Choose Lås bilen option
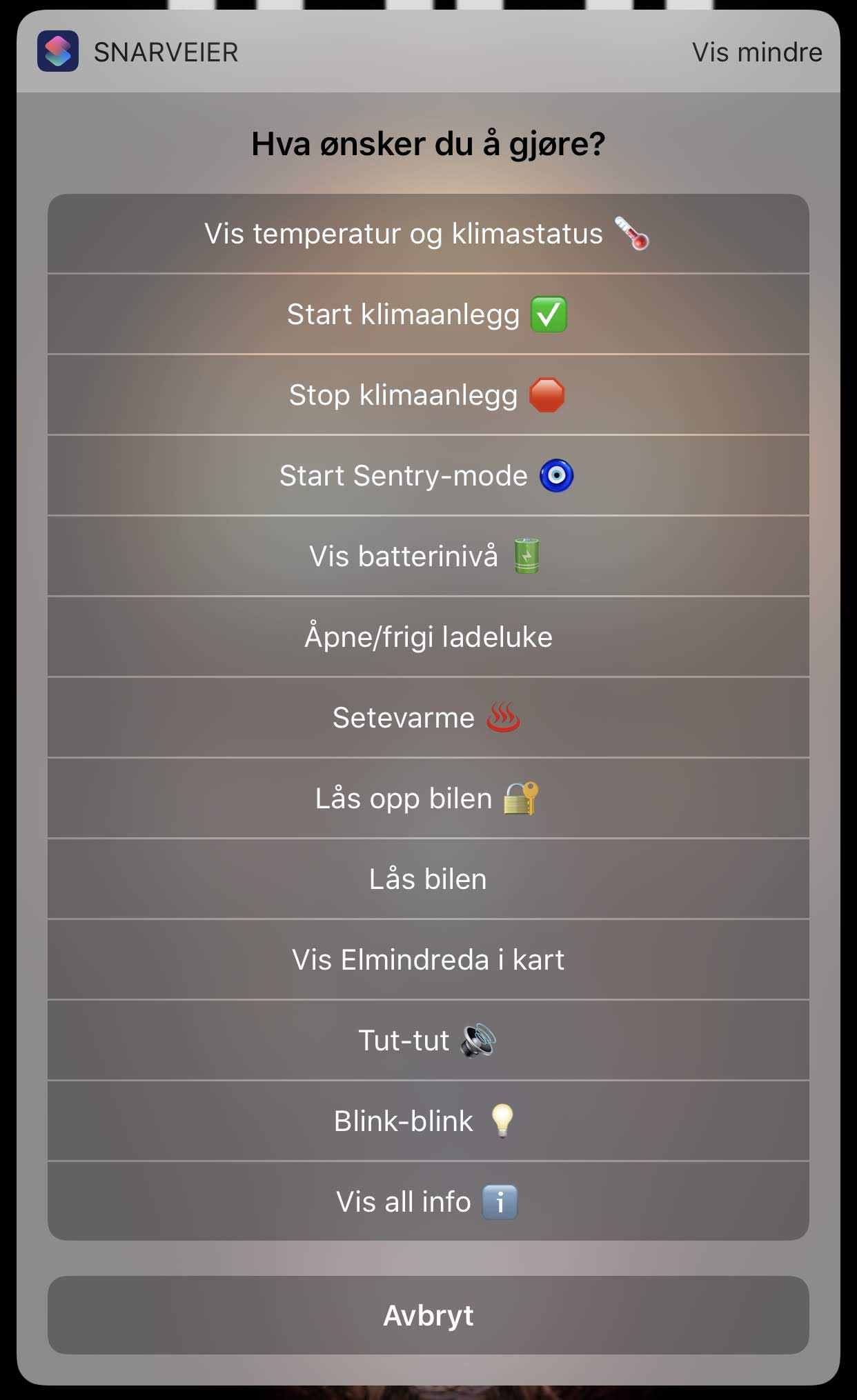 click(x=428, y=879)
